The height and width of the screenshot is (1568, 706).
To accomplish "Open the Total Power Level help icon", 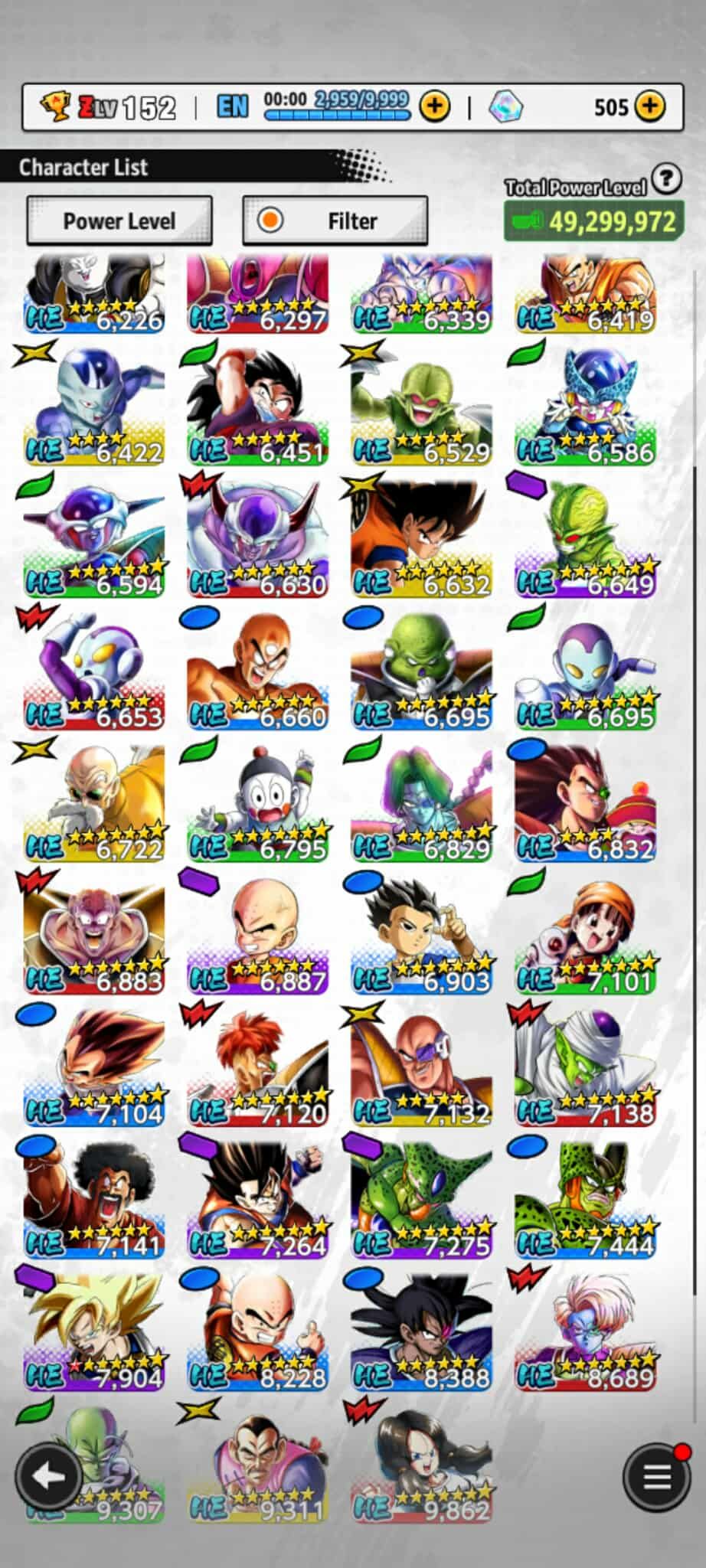I will 666,178.
